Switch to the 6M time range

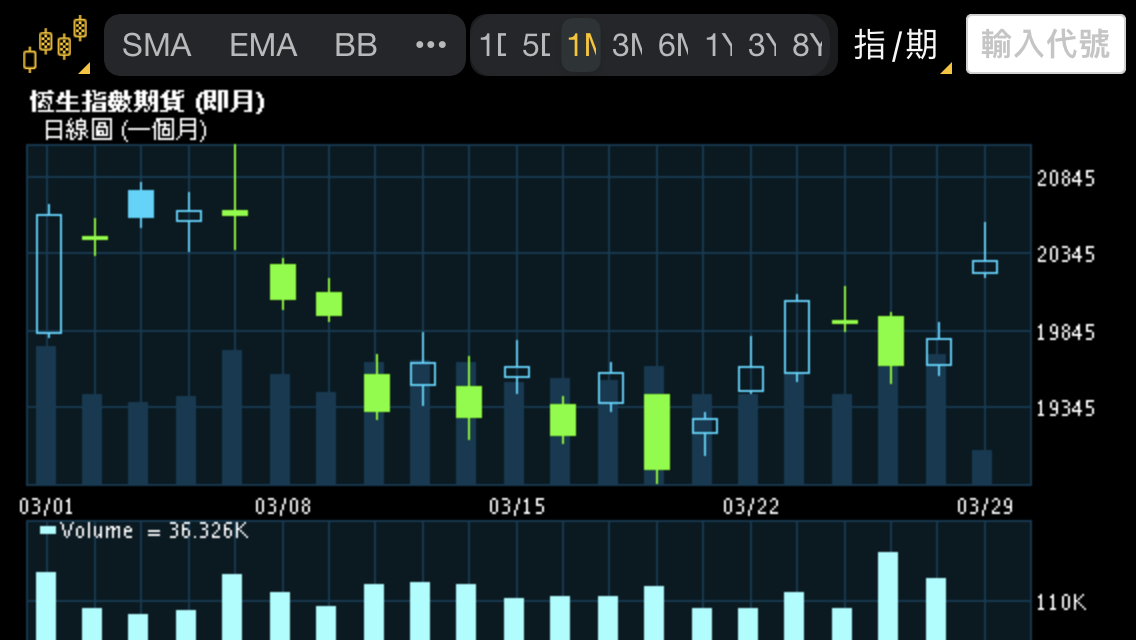point(673,45)
